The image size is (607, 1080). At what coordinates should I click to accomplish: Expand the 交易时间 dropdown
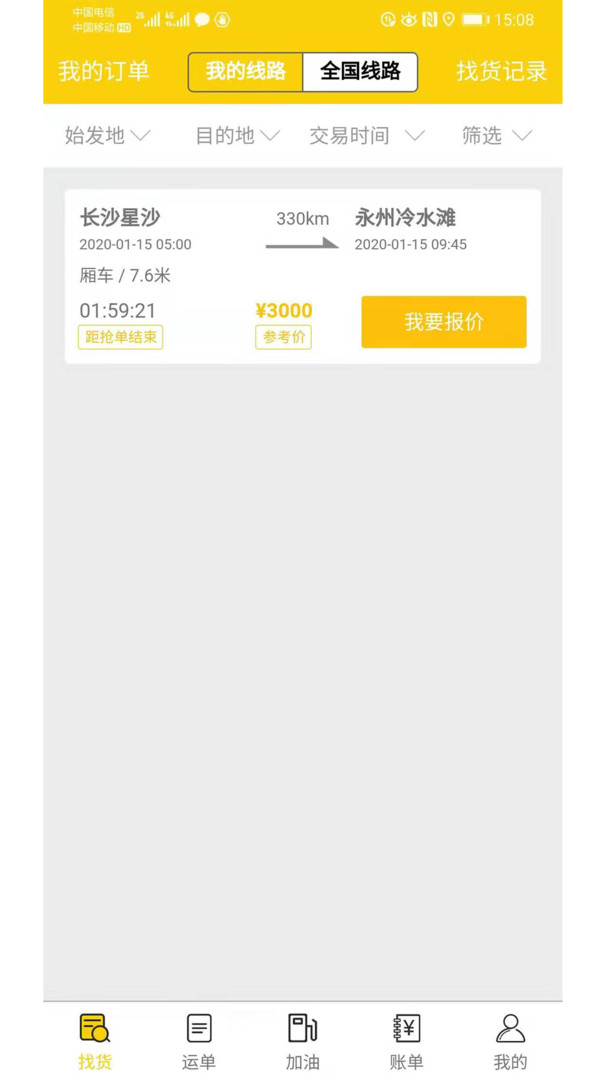pyautogui.click(x=366, y=136)
